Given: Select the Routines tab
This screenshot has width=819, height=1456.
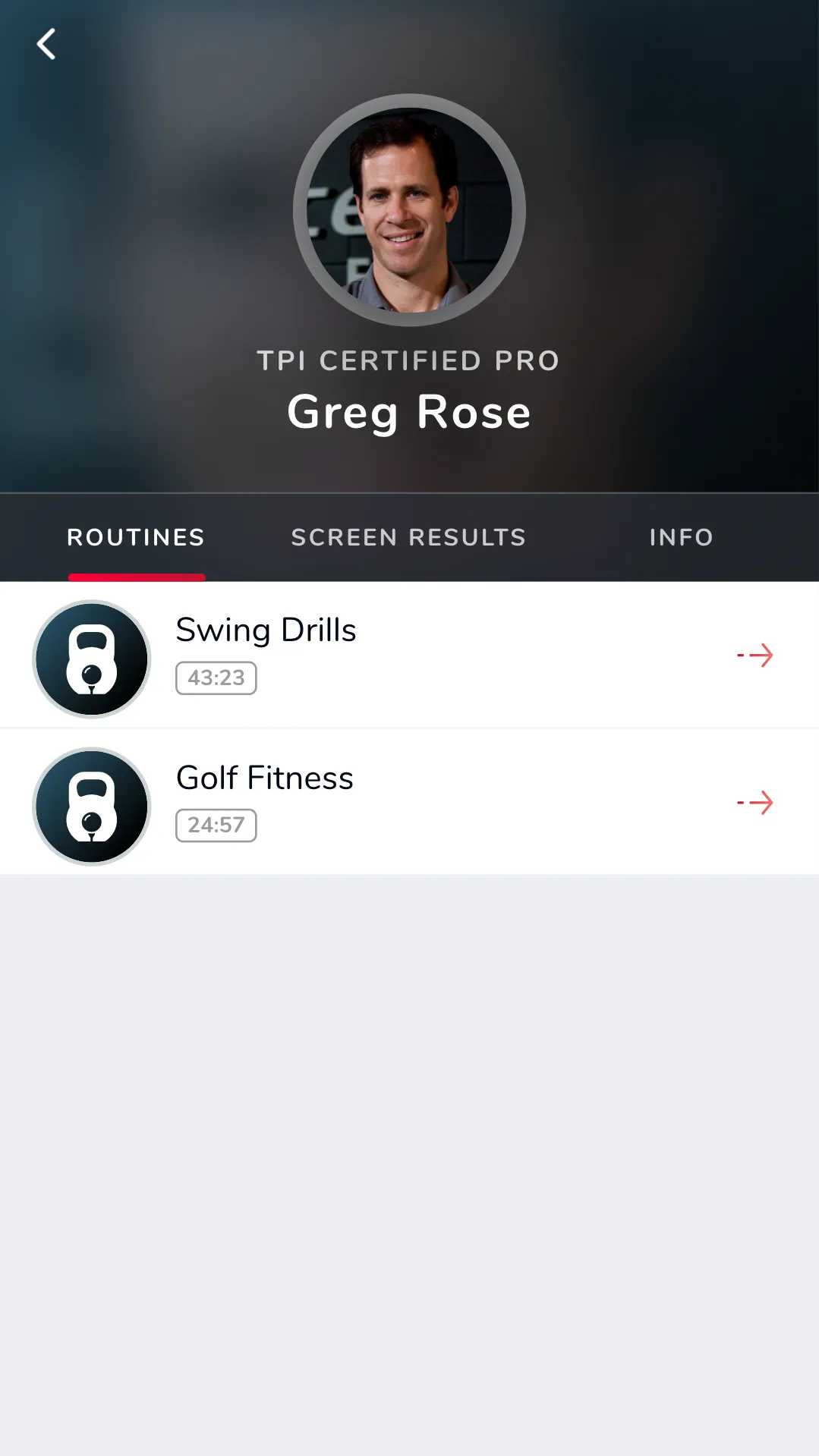Looking at the screenshot, I should pos(136,538).
